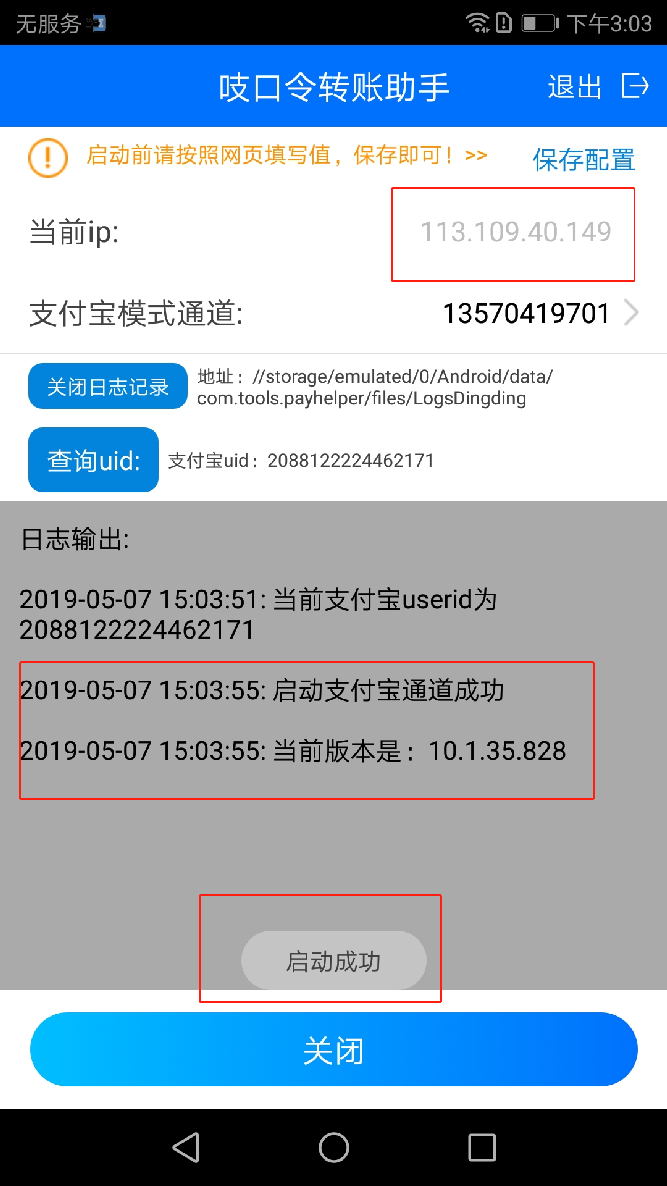Go back using the system navigation bar
The height and width of the screenshot is (1186, 667).
pyautogui.click(x=185, y=1147)
